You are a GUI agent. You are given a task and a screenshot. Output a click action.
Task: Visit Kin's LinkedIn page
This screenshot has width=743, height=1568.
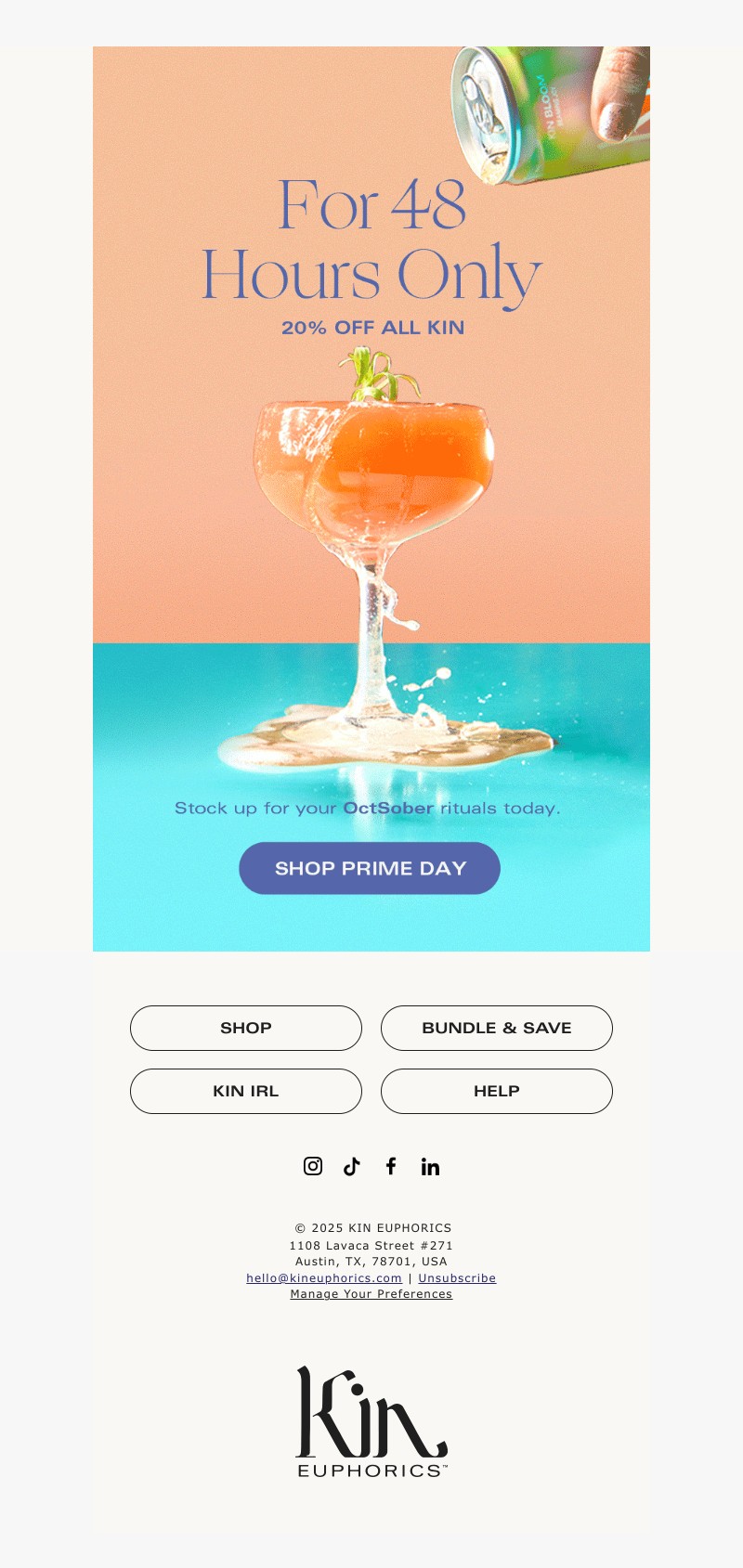coord(430,1166)
